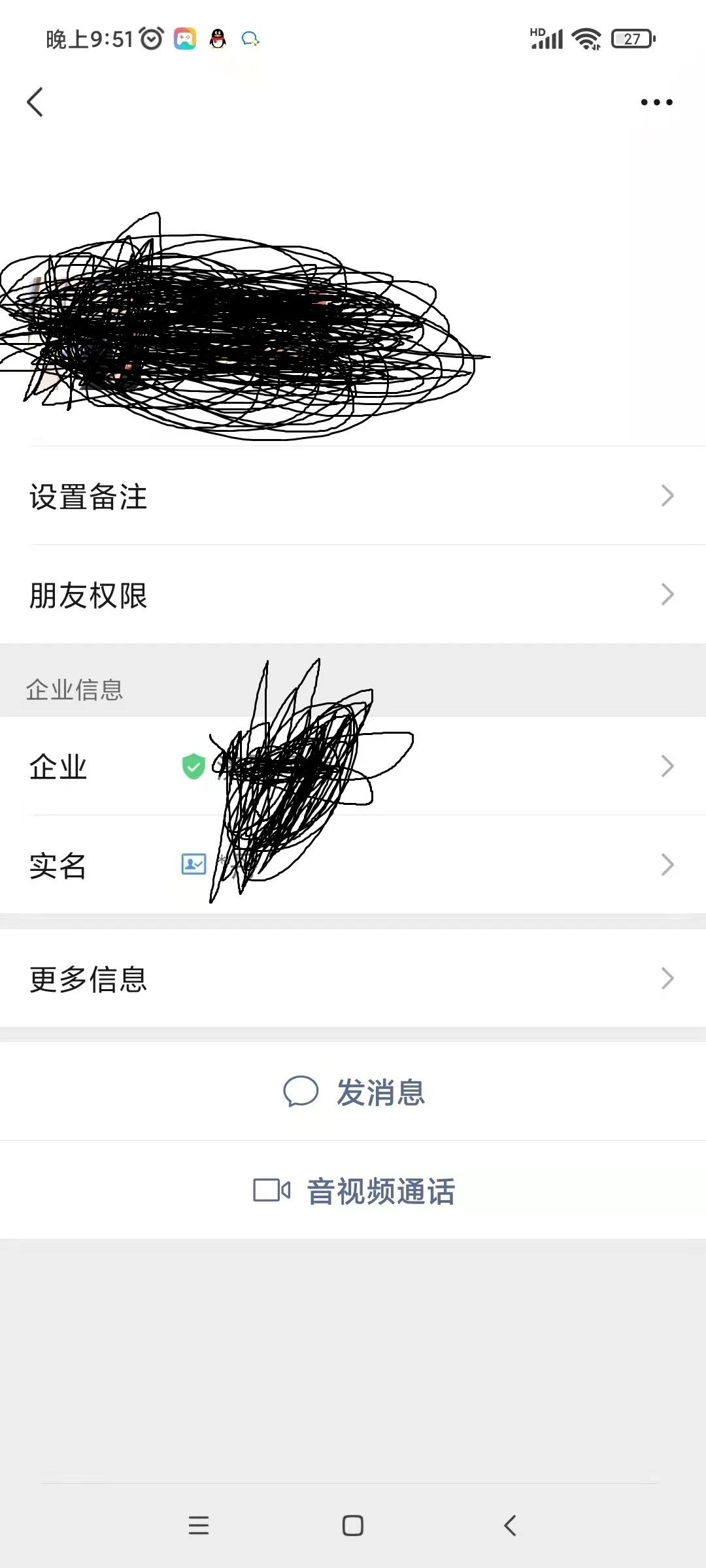Tap 发消息 to send a message

coord(353,1092)
